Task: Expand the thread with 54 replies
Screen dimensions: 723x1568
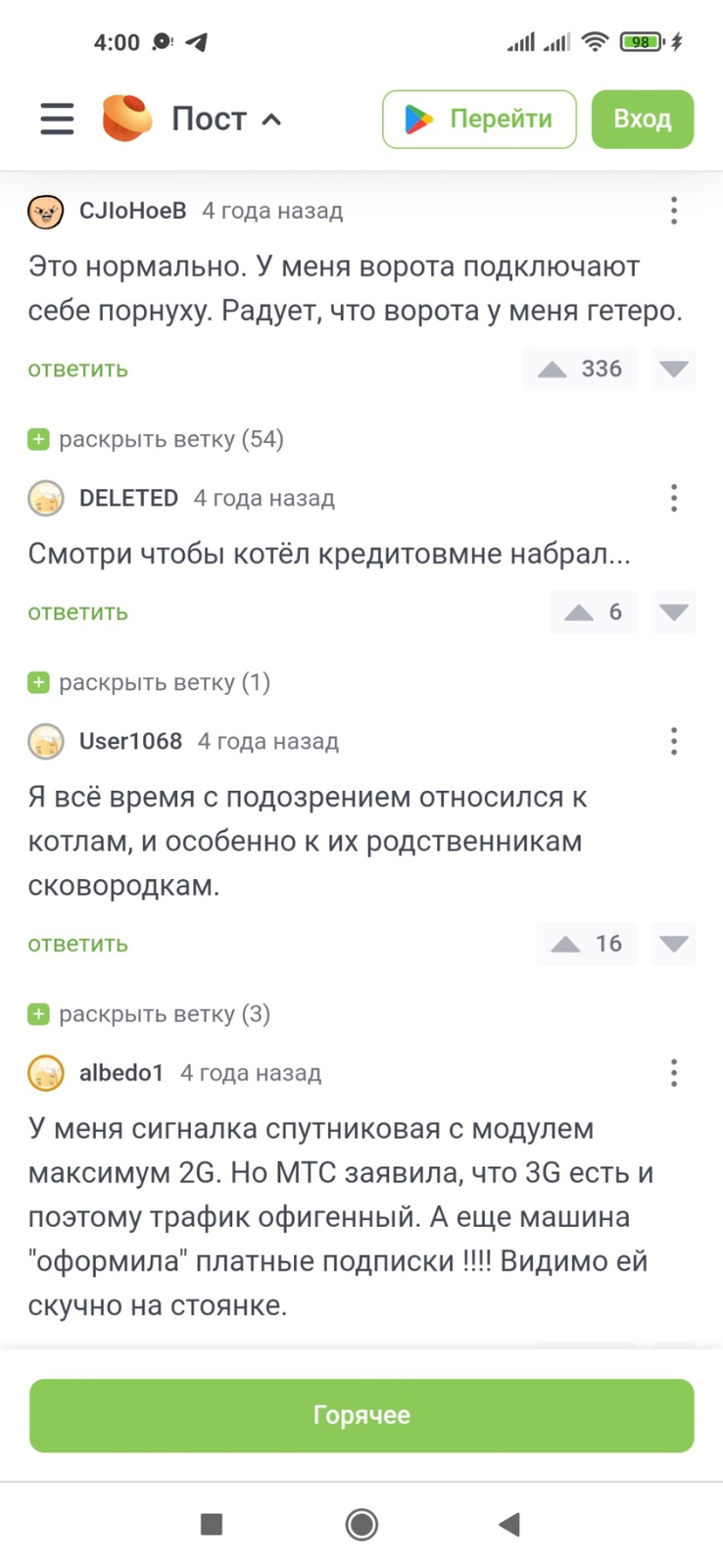Action: pos(157,439)
